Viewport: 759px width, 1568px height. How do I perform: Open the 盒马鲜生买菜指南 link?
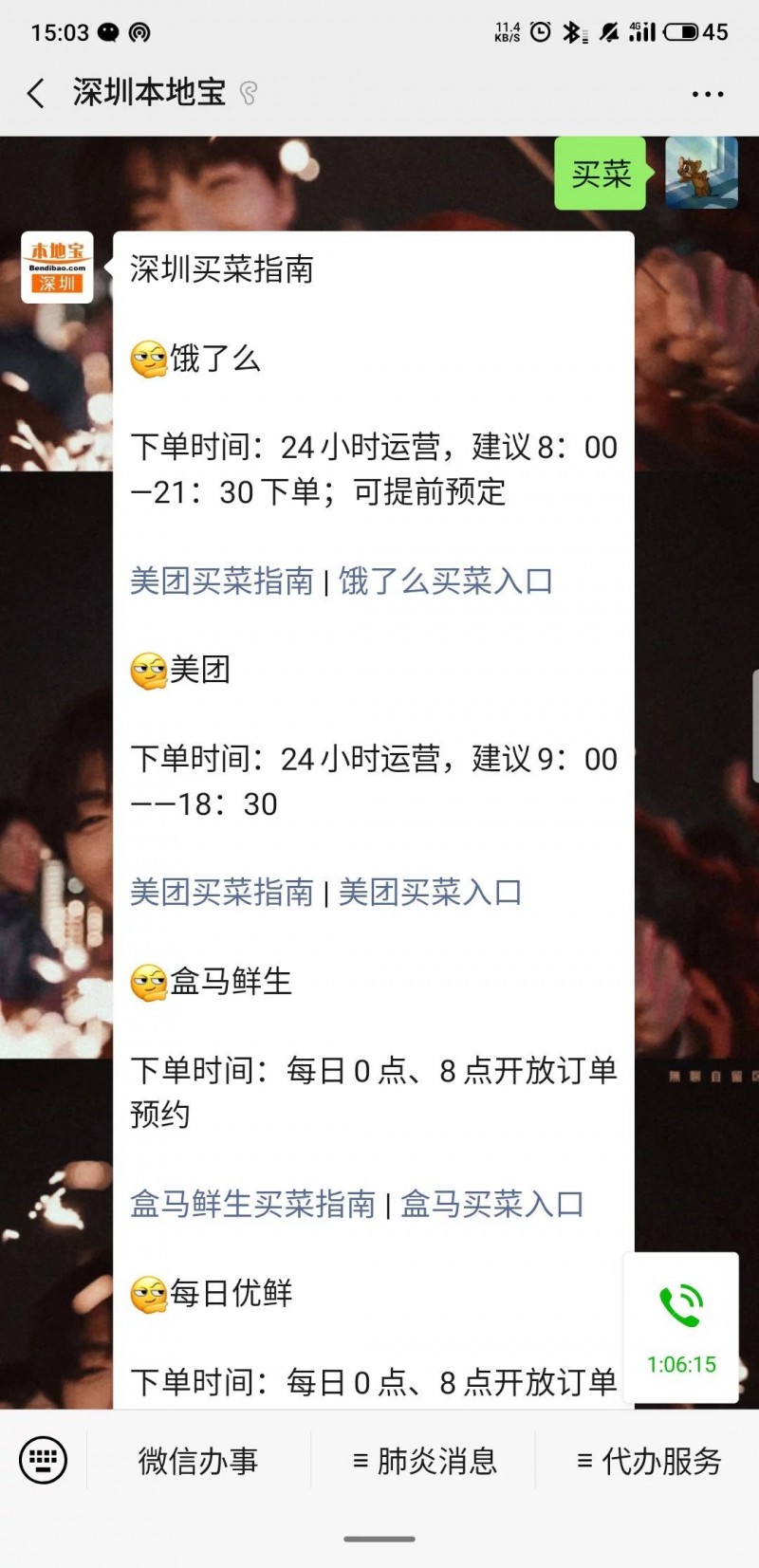[252, 1204]
